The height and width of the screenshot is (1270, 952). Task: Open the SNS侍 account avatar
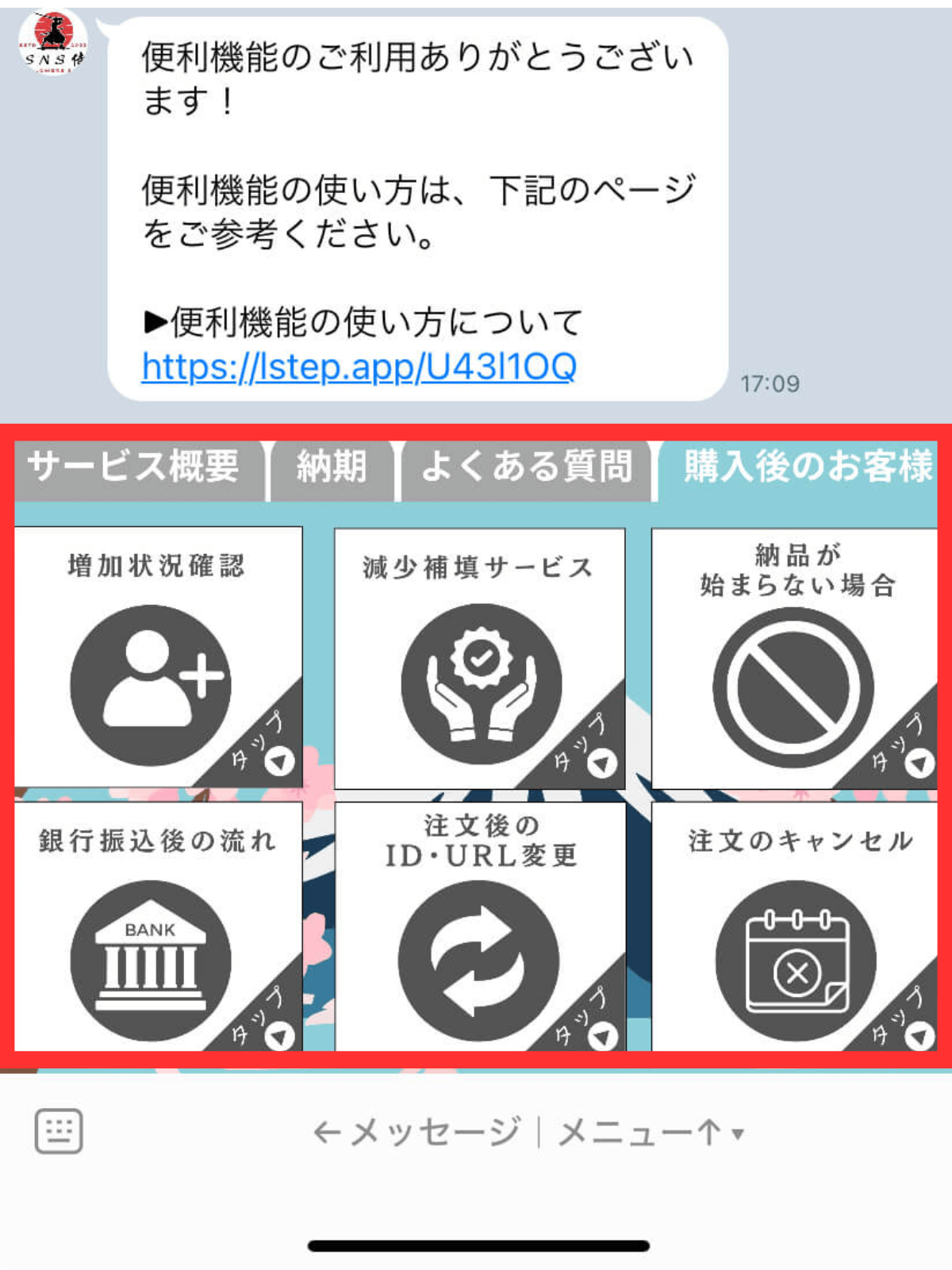tap(53, 44)
